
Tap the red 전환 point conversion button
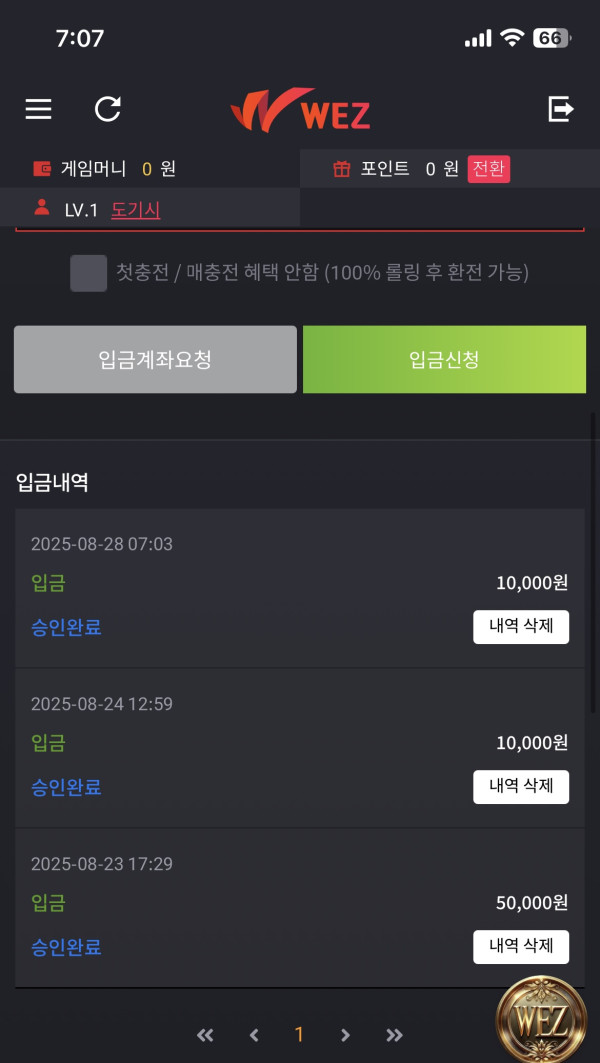coord(488,169)
